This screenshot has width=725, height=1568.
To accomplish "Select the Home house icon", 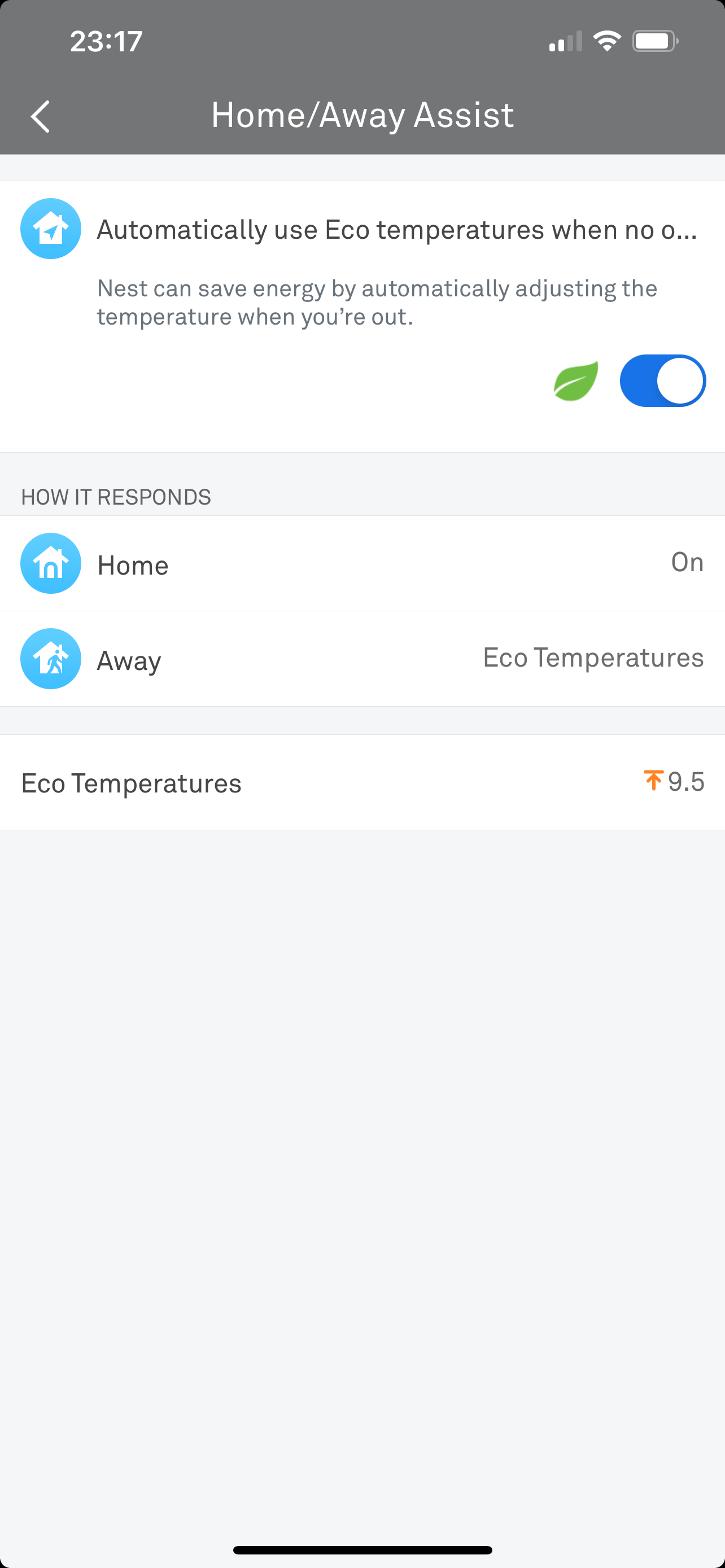I will click(x=50, y=564).
